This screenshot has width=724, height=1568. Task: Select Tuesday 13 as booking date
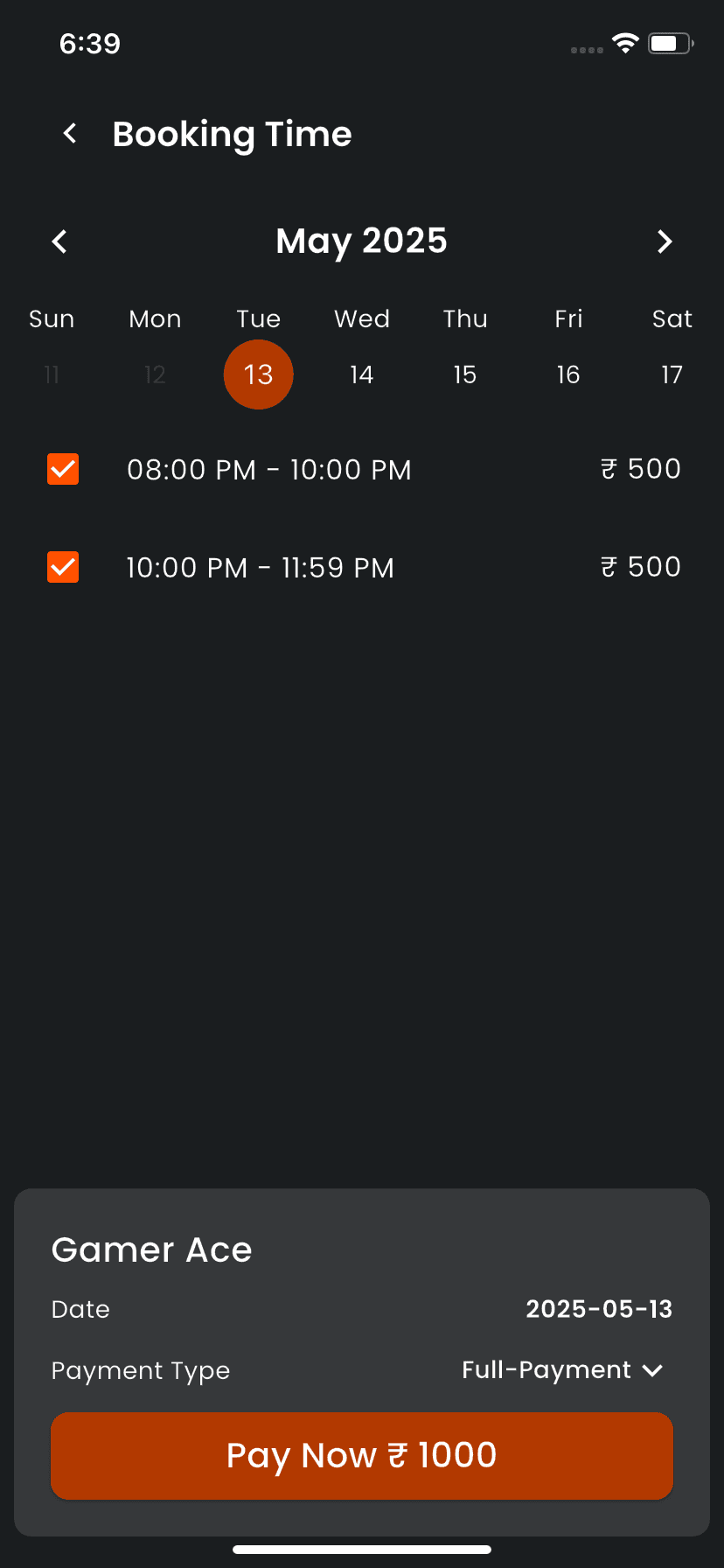pos(258,374)
